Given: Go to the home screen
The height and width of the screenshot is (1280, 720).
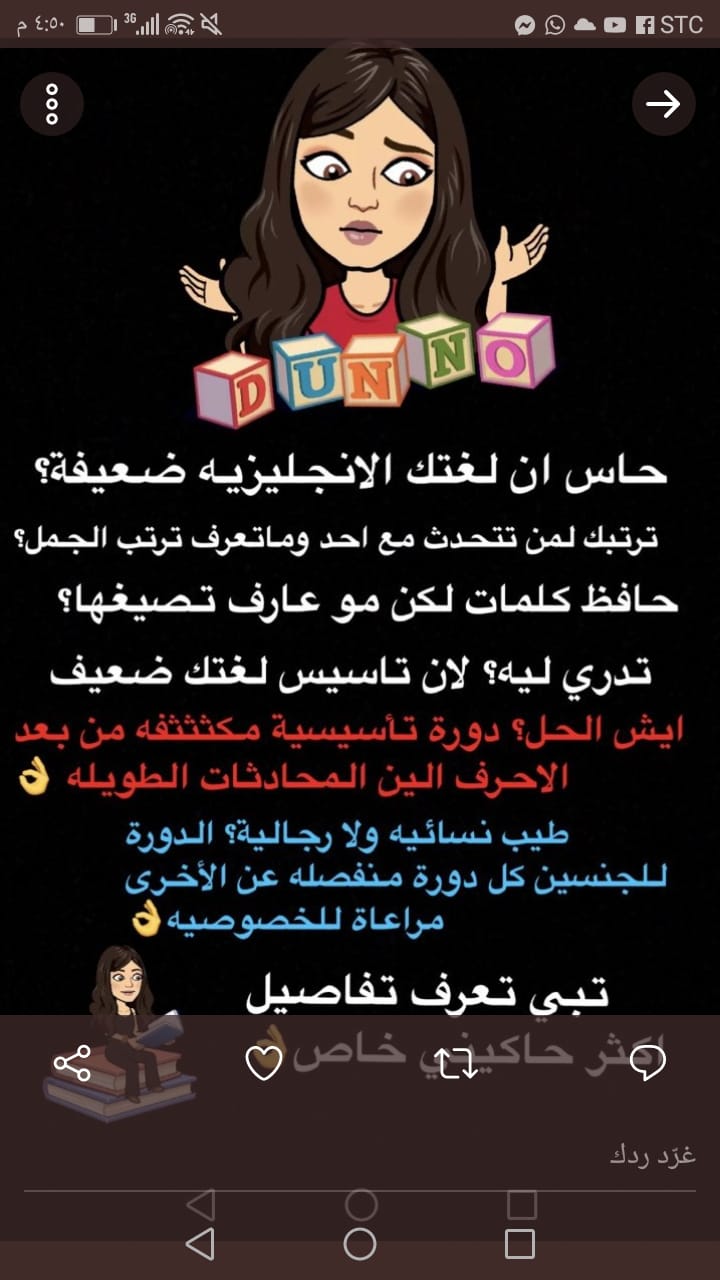Looking at the screenshot, I should coord(360,1243).
